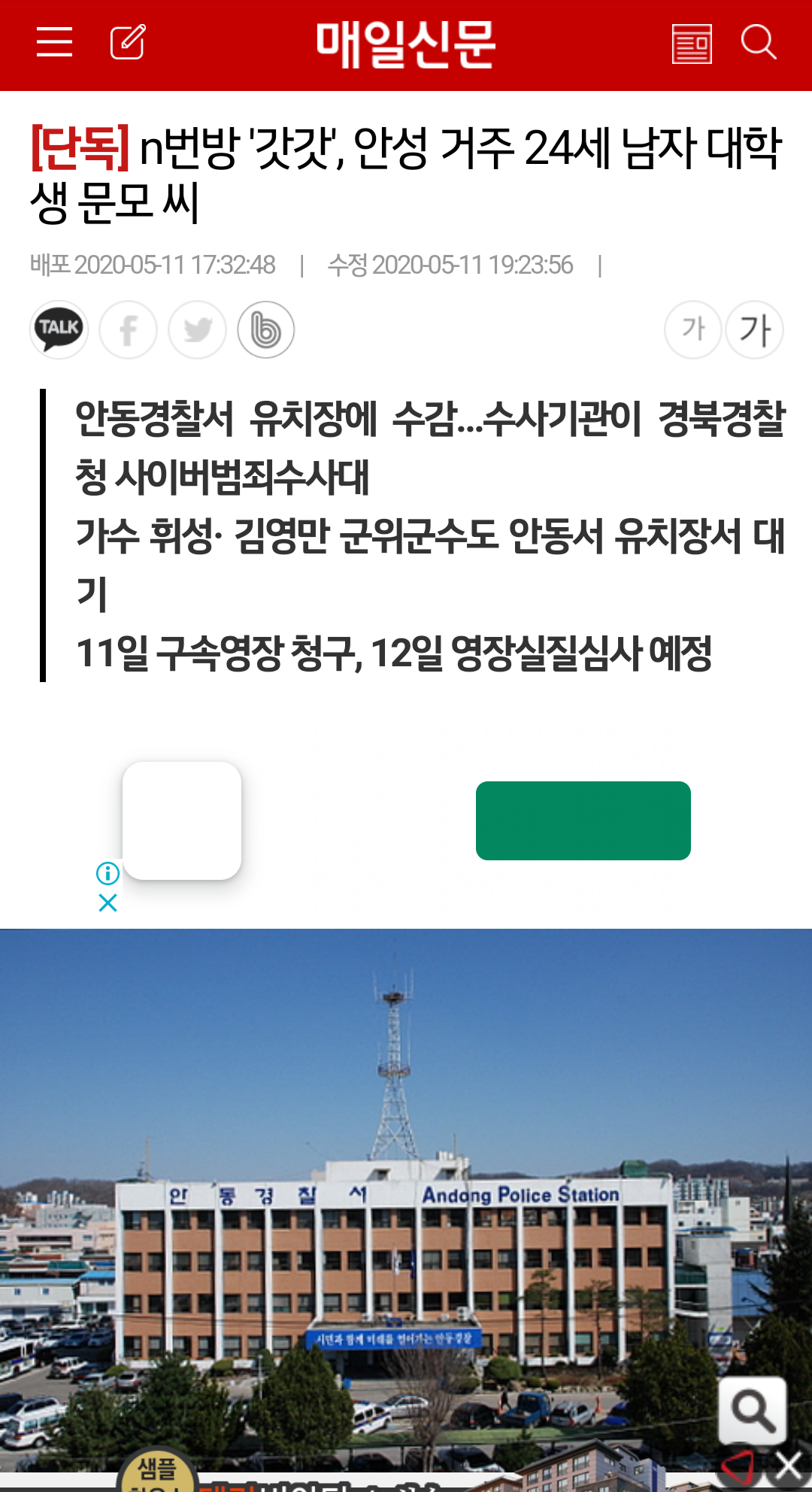Tap the green ad button
The image size is (812, 1492).
point(583,820)
